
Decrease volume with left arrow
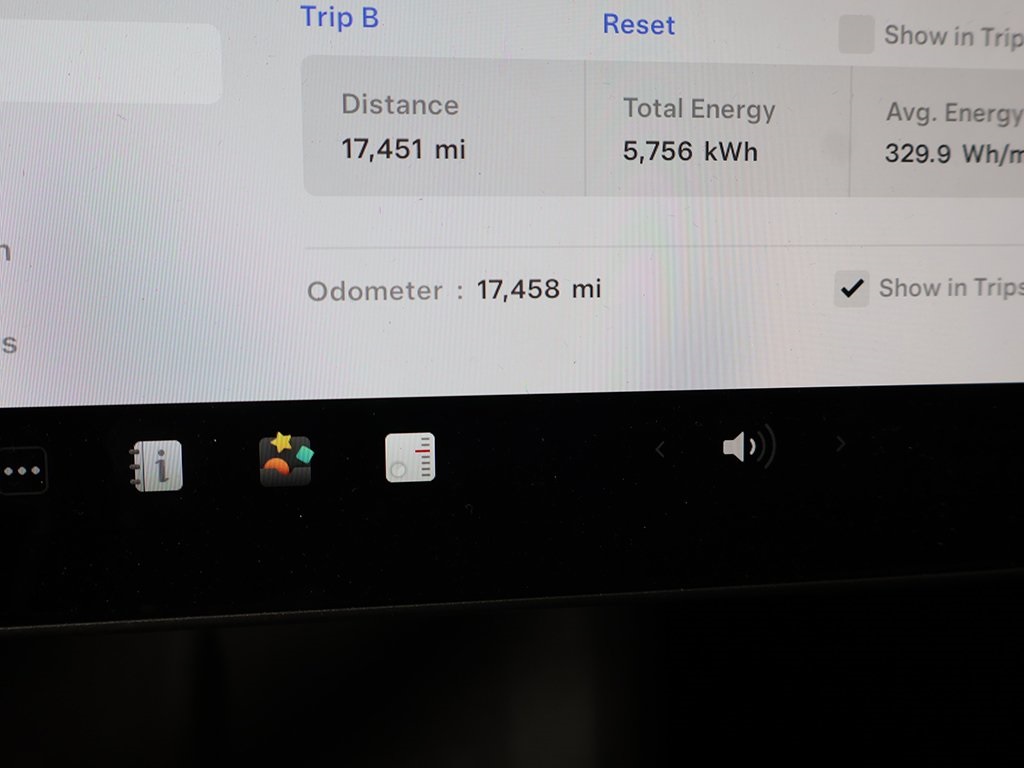click(660, 450)
